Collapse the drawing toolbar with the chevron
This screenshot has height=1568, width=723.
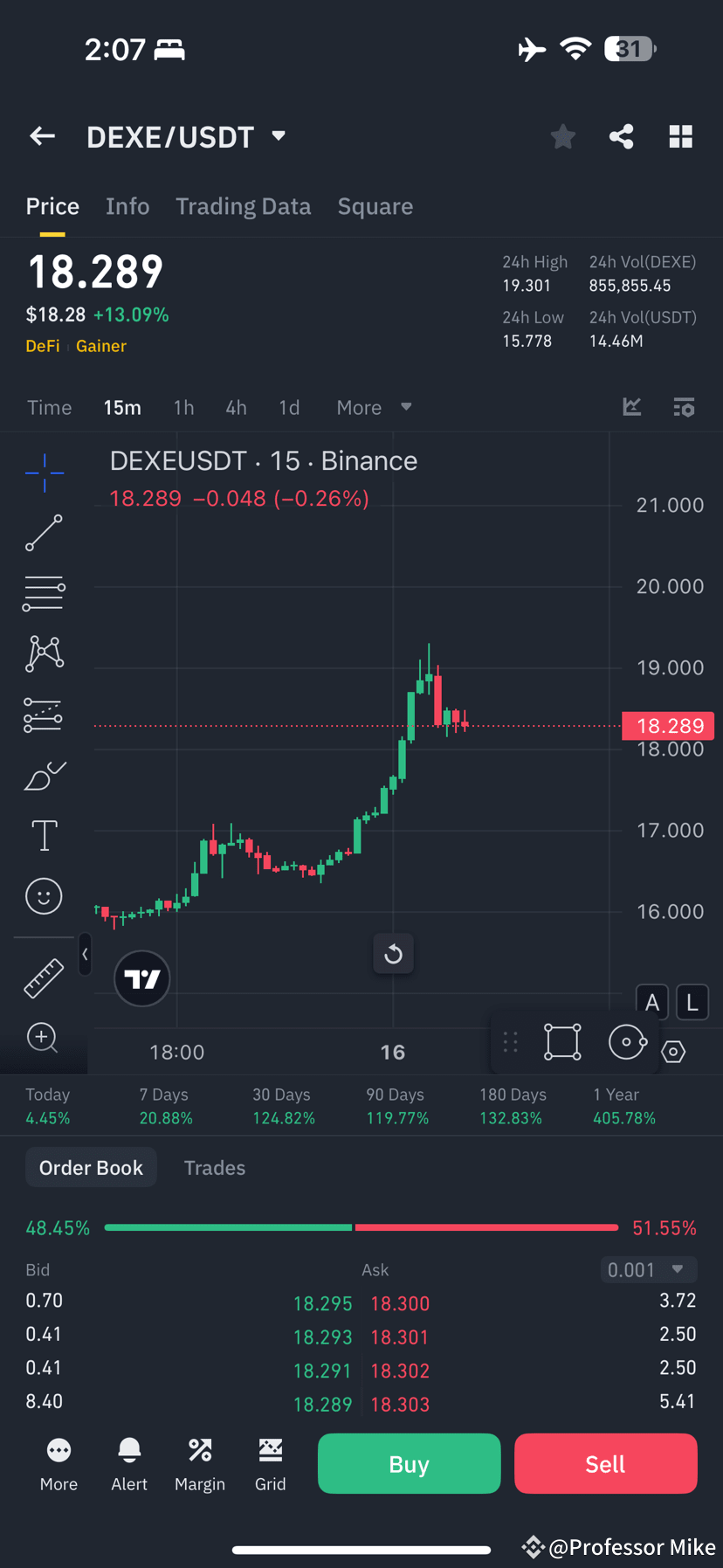click(x=85, y=954)
